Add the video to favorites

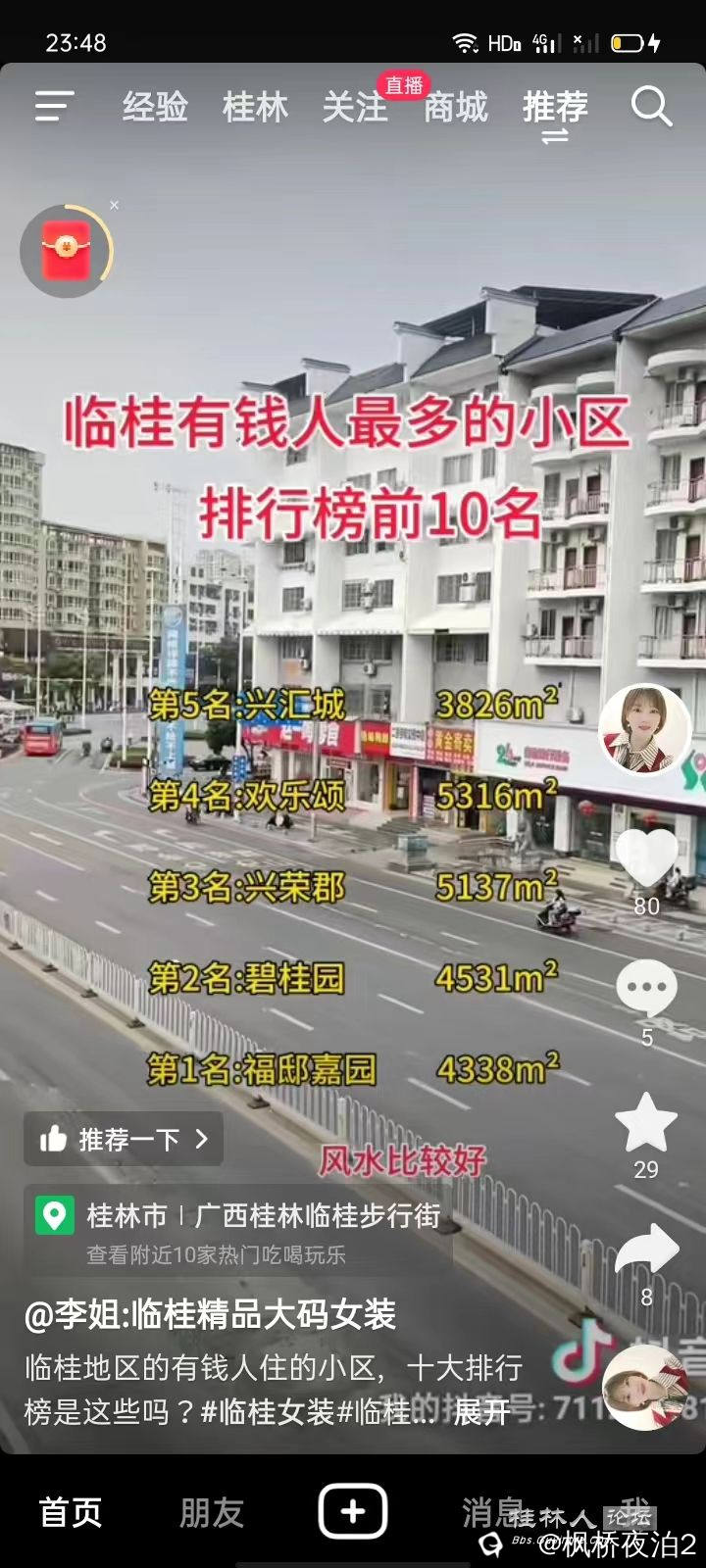click(646, 1122)
